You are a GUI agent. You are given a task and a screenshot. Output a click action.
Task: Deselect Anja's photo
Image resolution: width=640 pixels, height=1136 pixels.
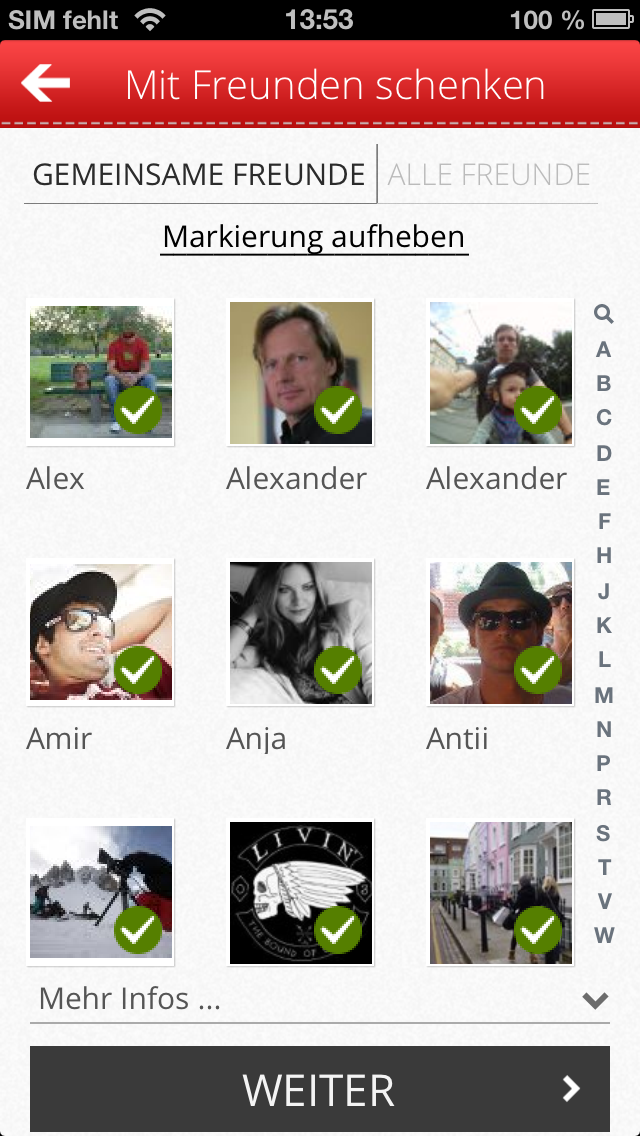pos(301,632)
